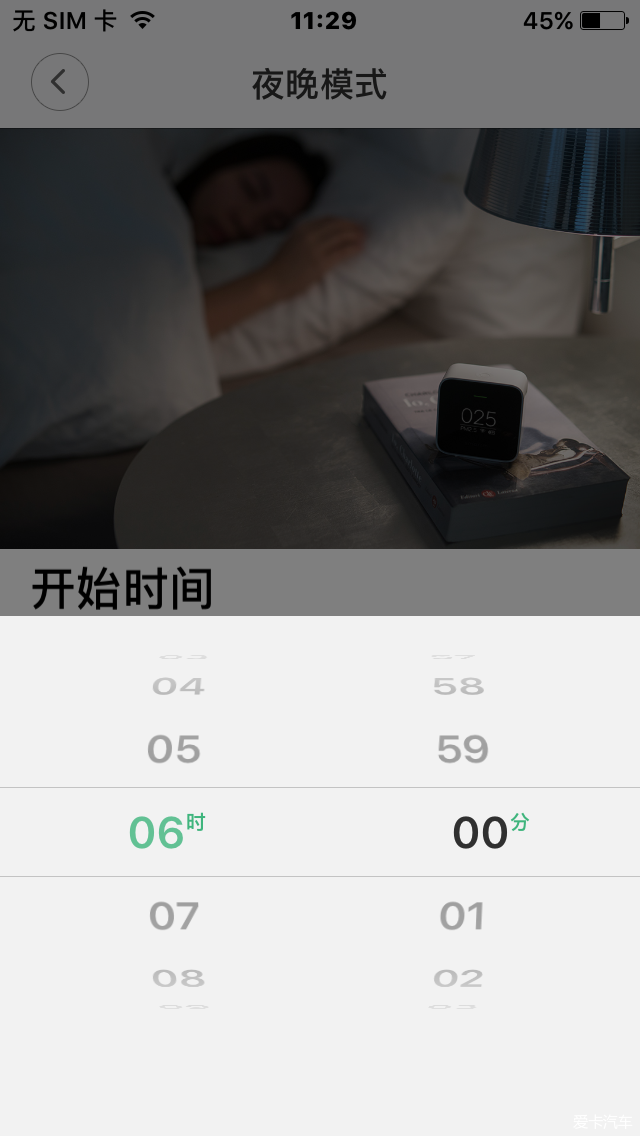The height and width of the screenshot is (1136, 640).
Task: Select hour 07 in the picker
Action: pyautogui.click(x=174, y=916)
